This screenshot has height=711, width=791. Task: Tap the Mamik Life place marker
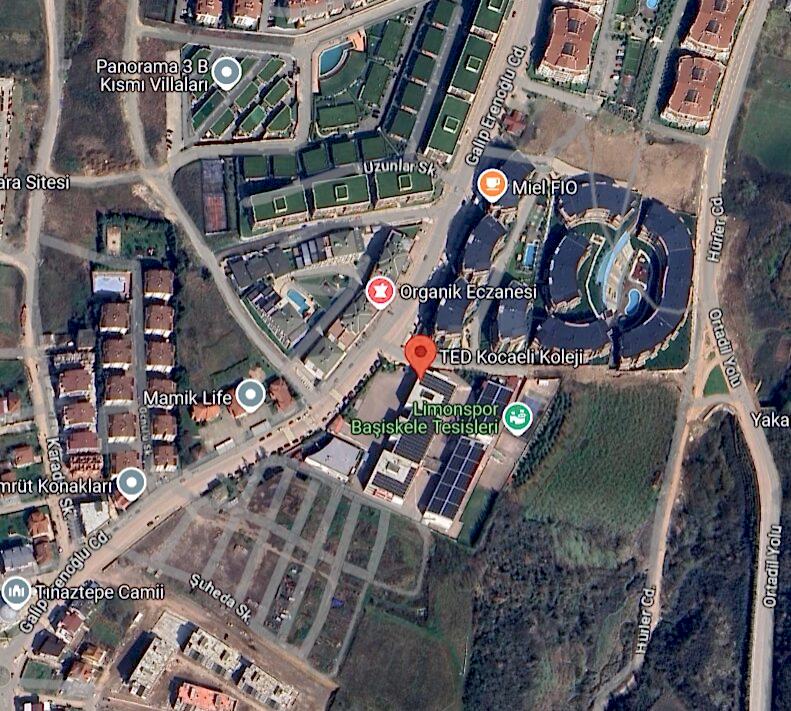click(x=251, y=394)
